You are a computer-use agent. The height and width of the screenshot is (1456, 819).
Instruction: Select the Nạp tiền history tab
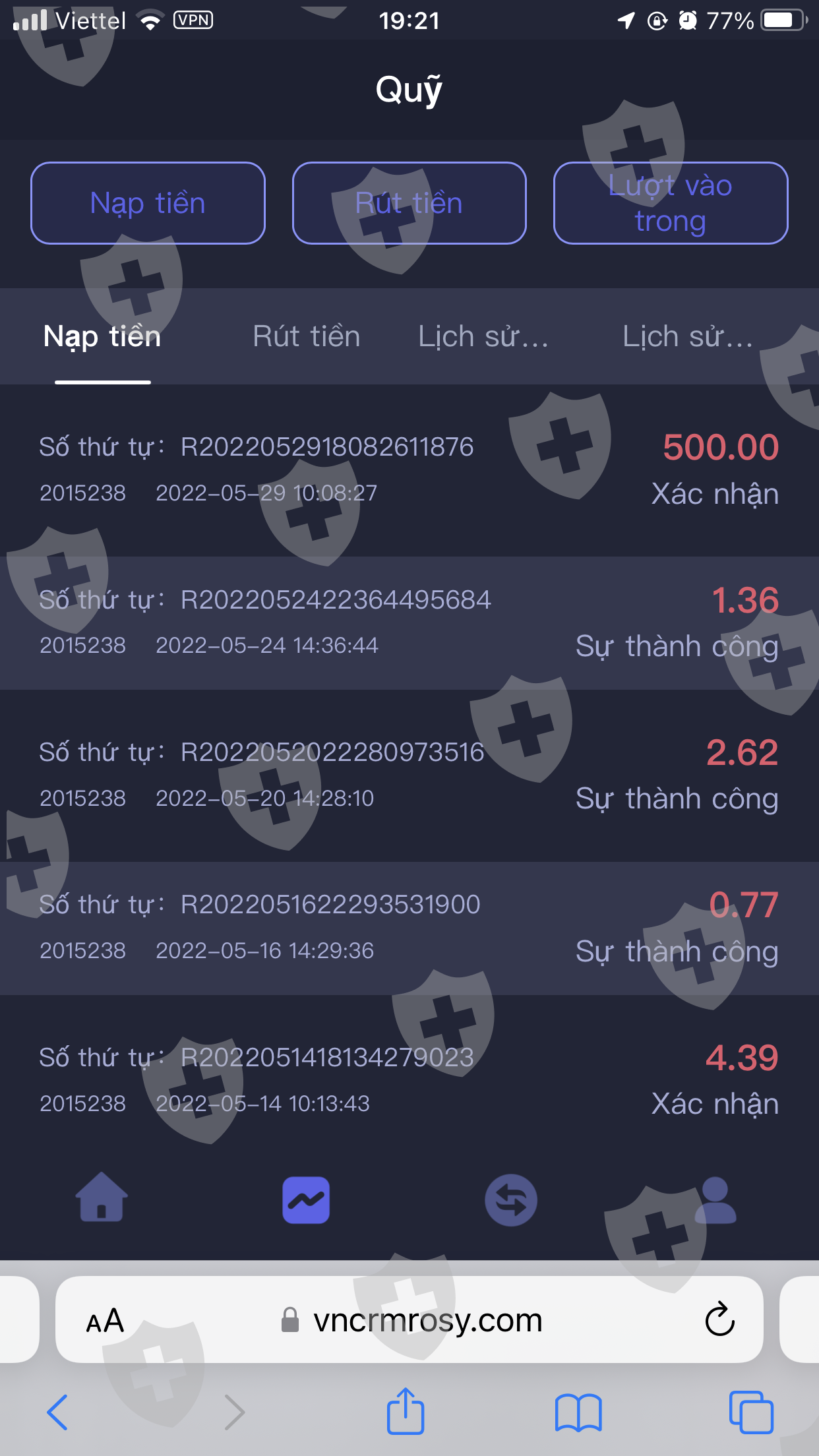(102, 336)
